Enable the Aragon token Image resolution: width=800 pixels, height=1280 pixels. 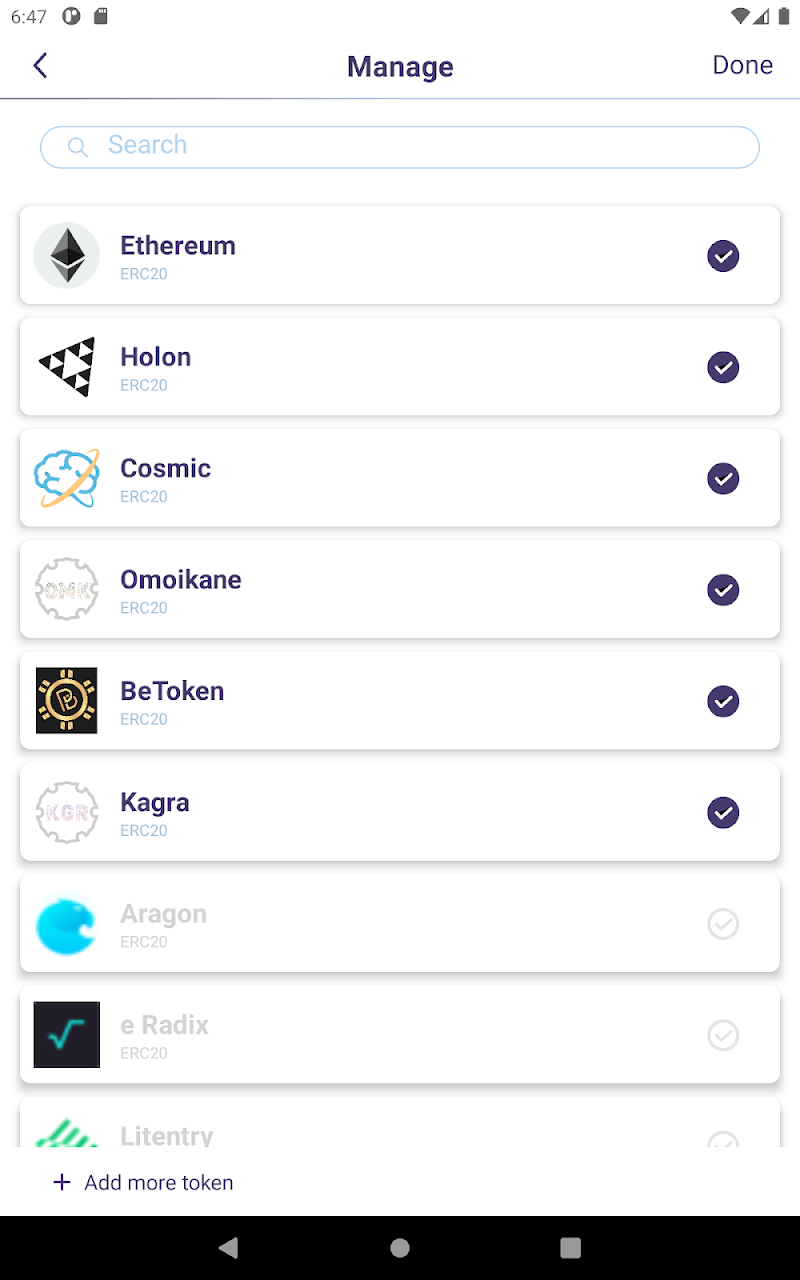point(723,924)
